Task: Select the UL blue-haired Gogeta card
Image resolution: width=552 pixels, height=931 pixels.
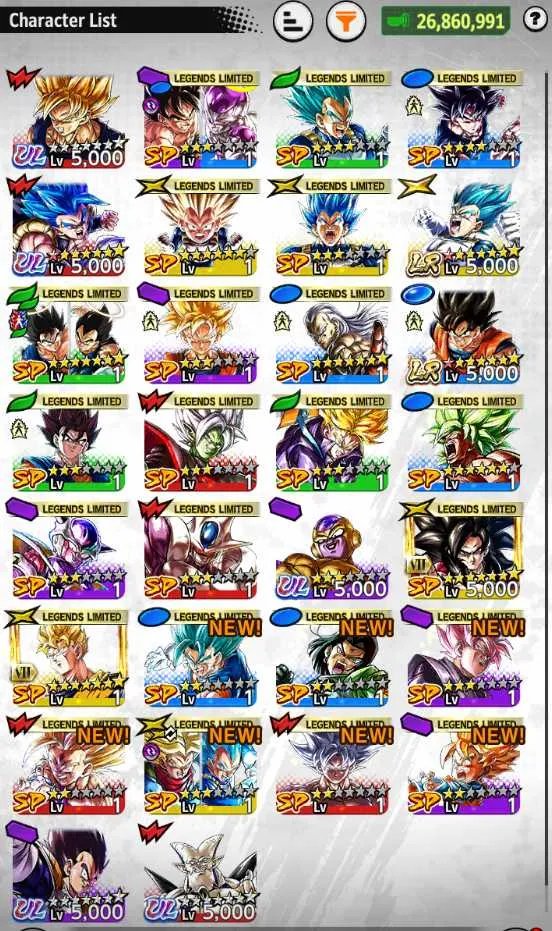Action: click(x=68, y=227)
